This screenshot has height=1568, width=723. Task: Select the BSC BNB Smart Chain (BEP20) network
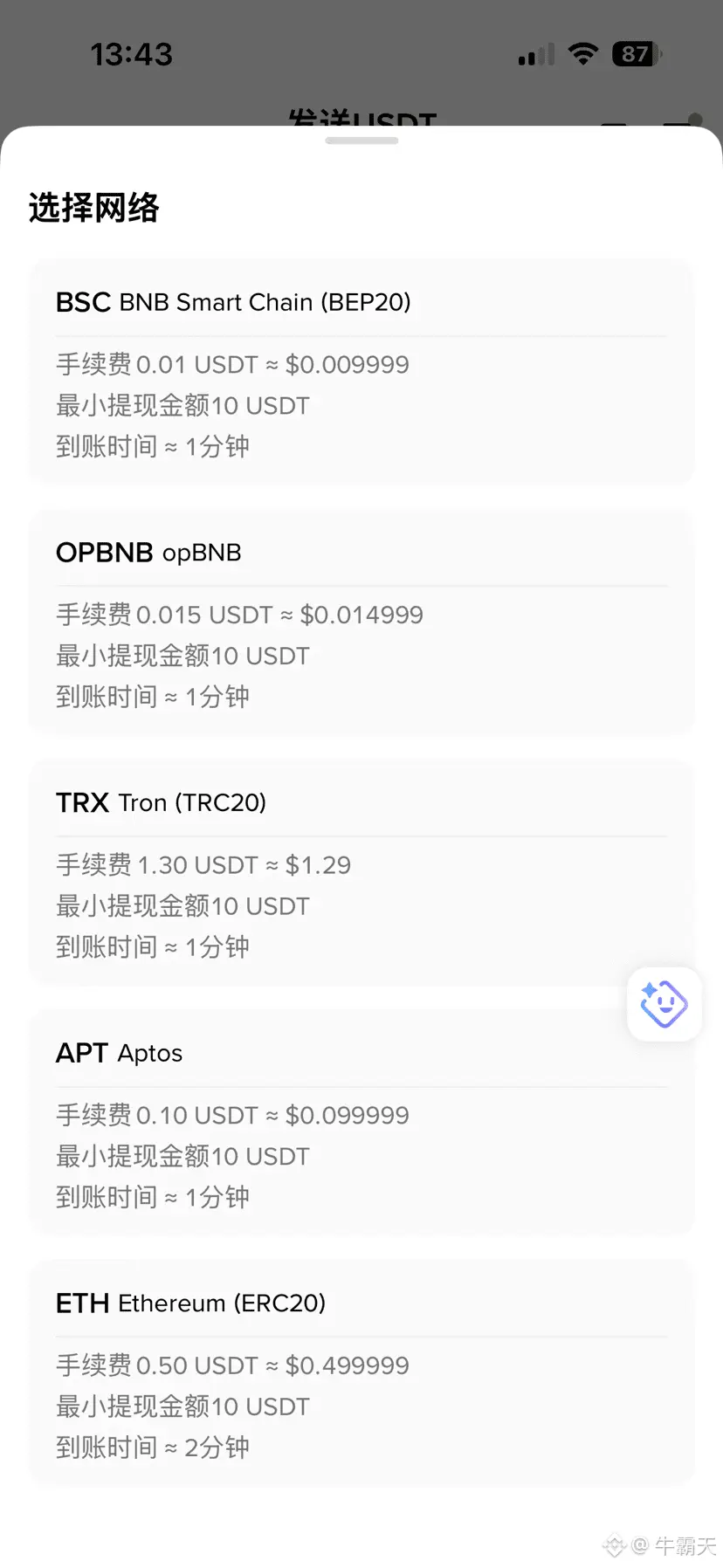[361, 371]
